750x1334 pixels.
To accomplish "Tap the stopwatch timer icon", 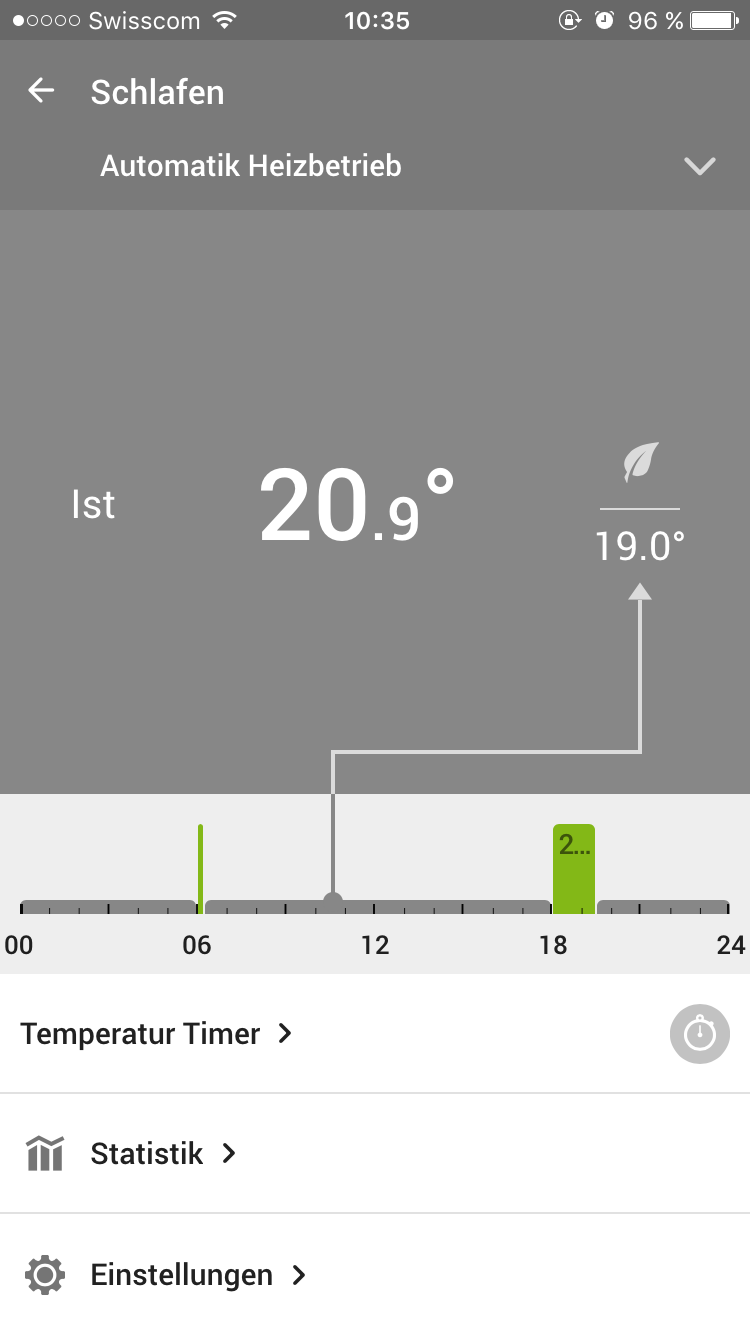I will [699, 1034].
